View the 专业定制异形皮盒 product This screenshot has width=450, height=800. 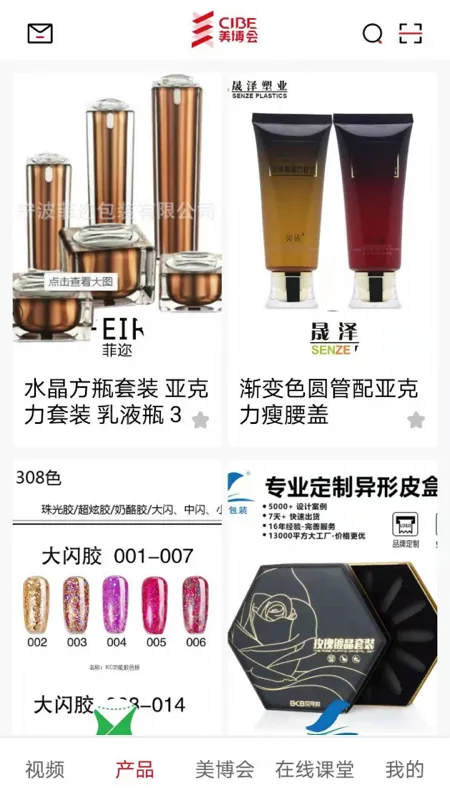333,598
